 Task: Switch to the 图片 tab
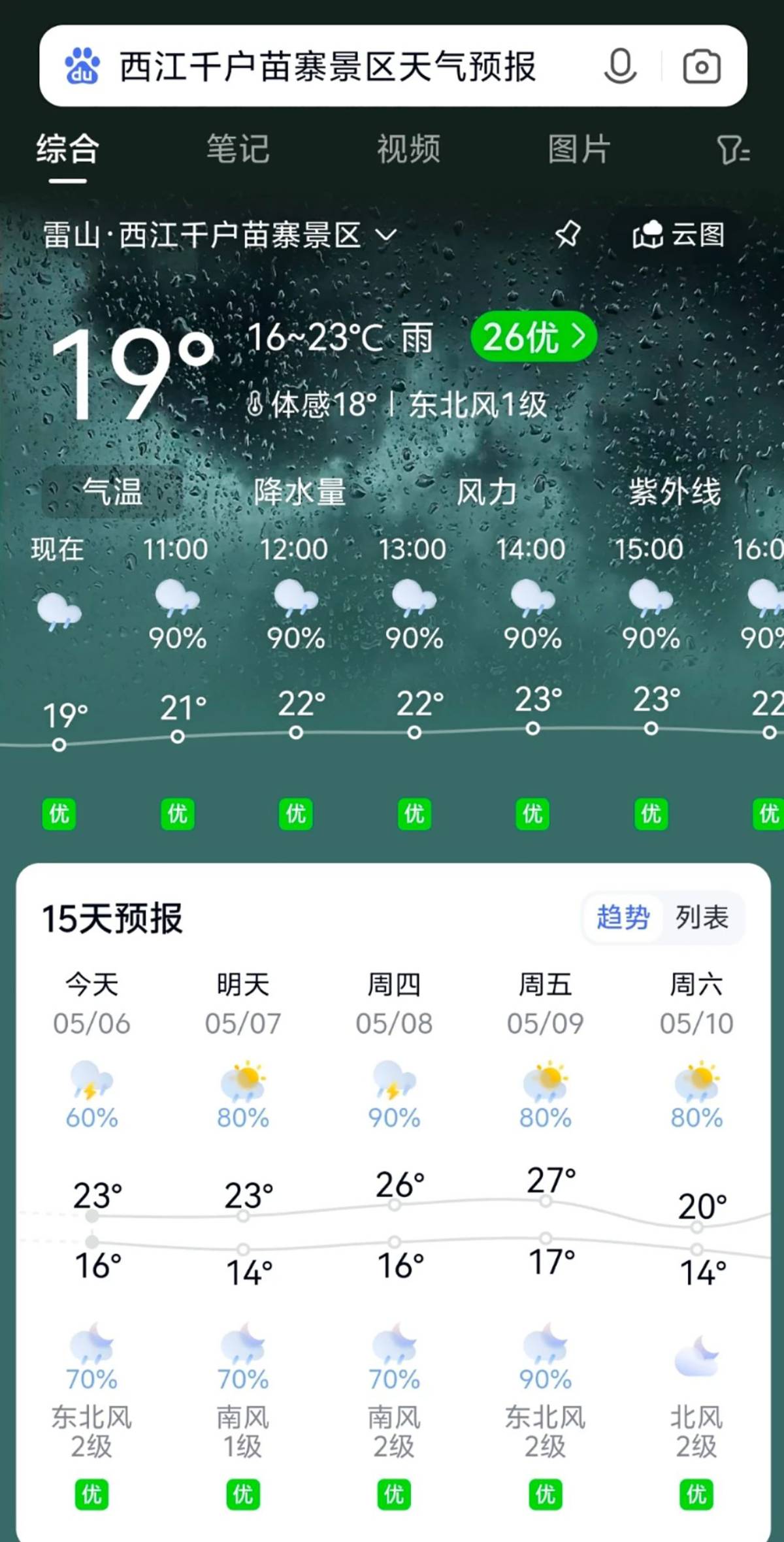(x=579, y=149)
